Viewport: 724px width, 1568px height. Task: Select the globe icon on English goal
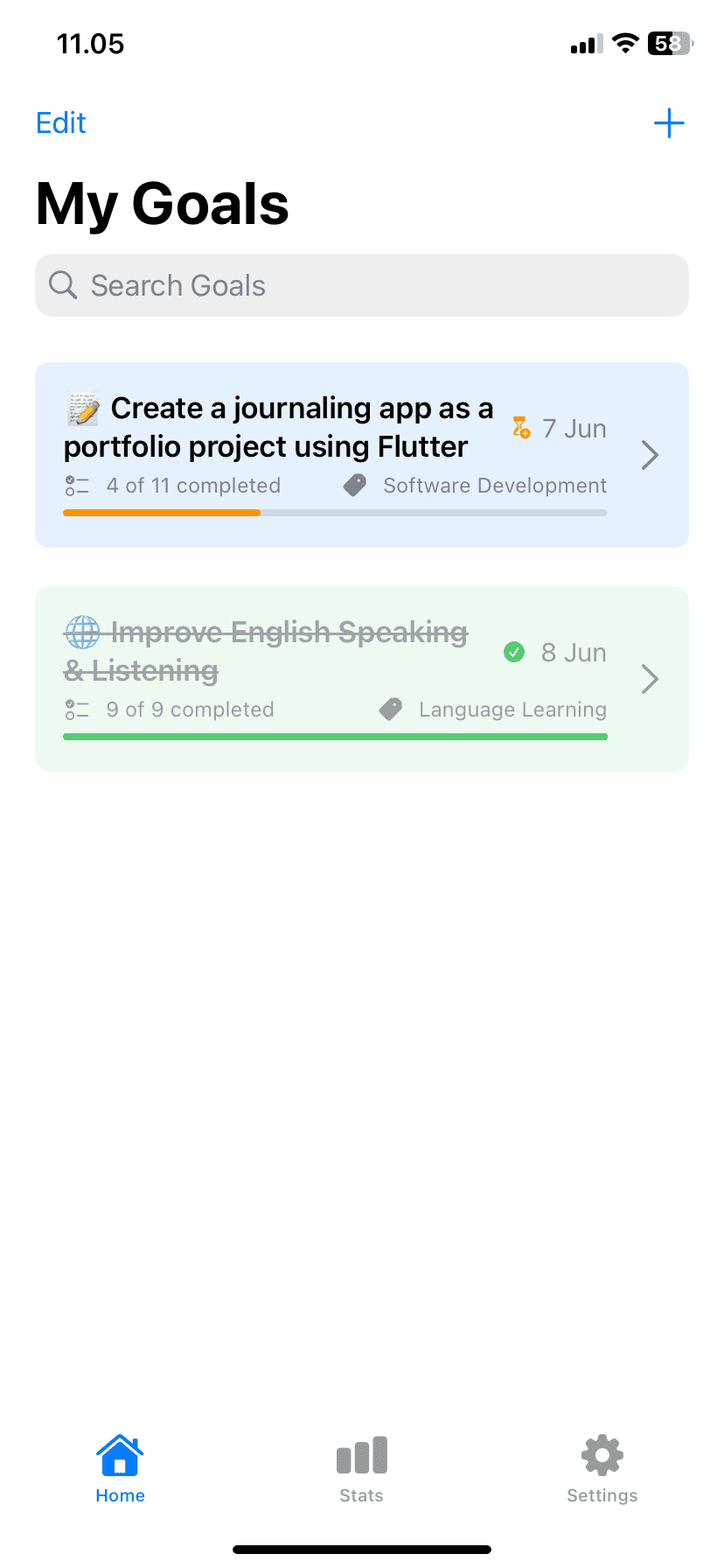82,632
